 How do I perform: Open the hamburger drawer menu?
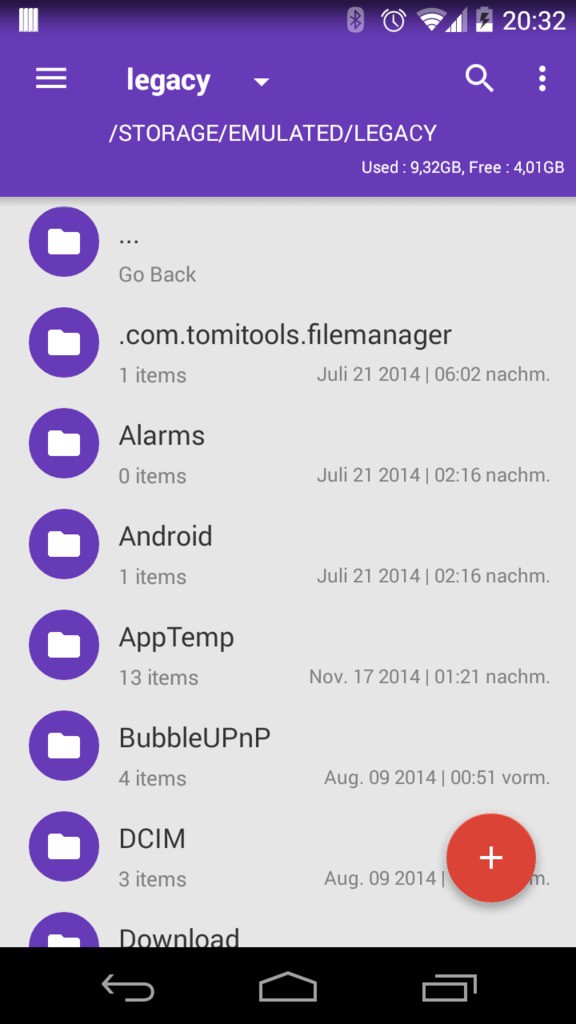coord(51,80)
